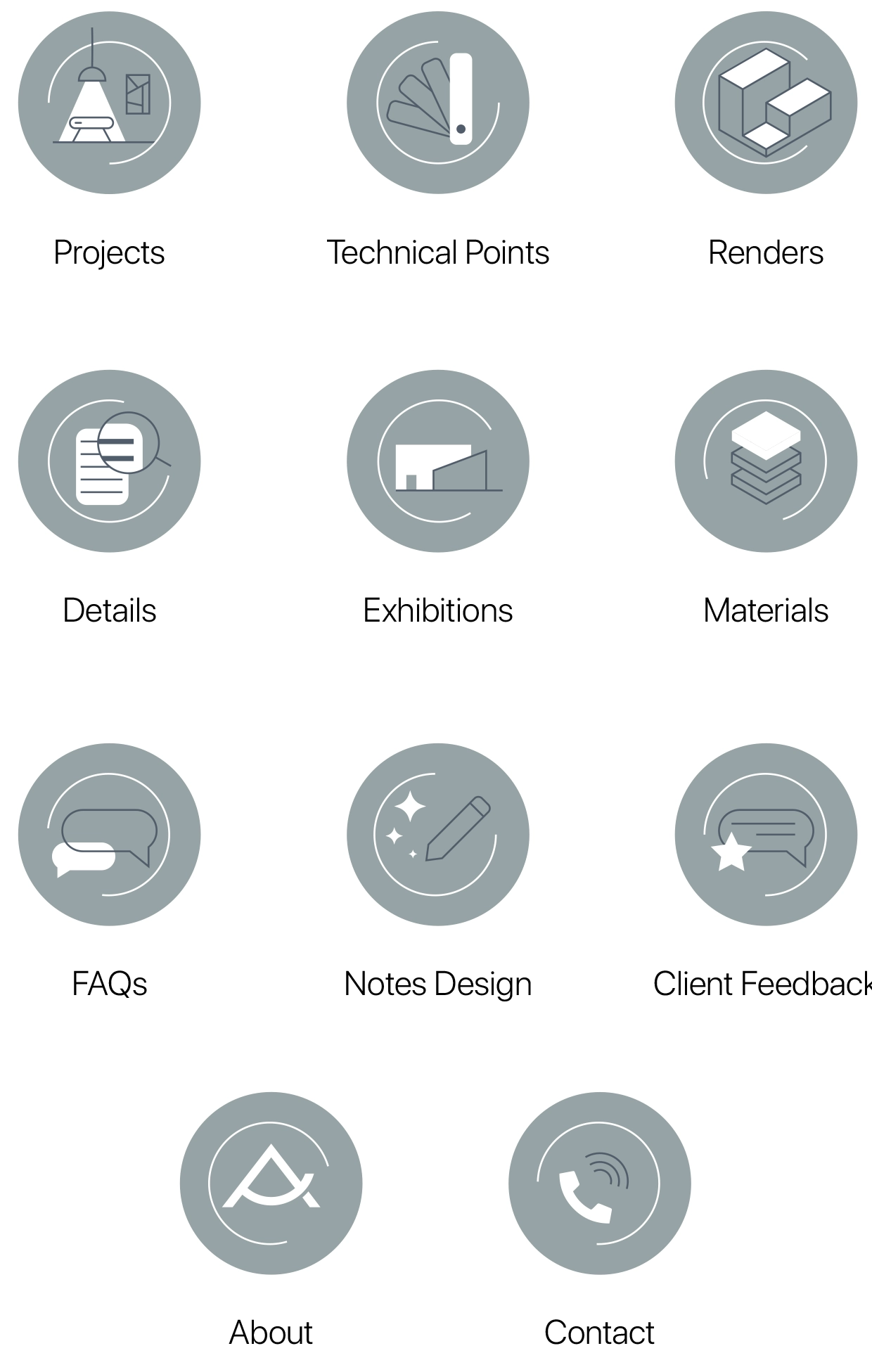
Task: View the Renders gallery
Action: [x=766, y=103]
